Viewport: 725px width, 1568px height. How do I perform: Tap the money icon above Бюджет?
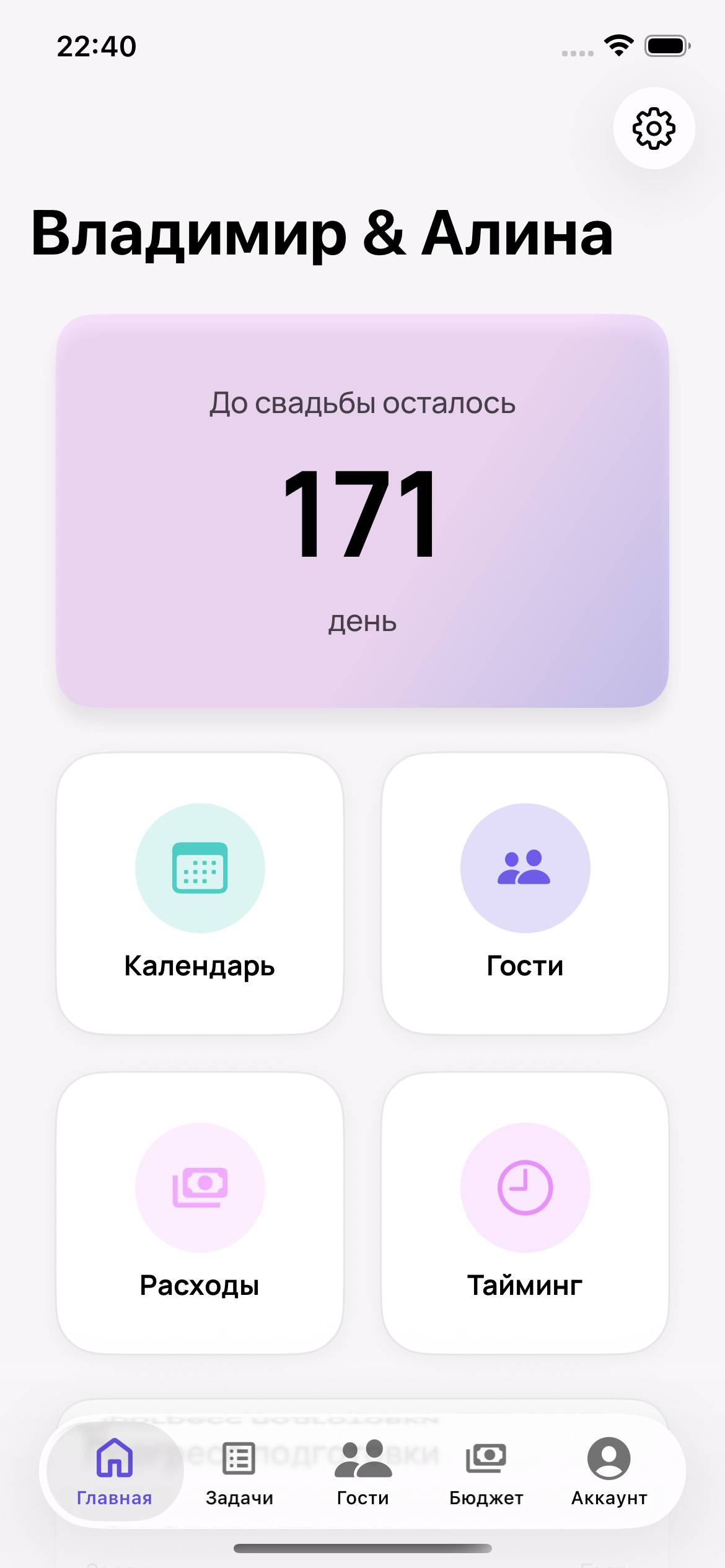486,1460
